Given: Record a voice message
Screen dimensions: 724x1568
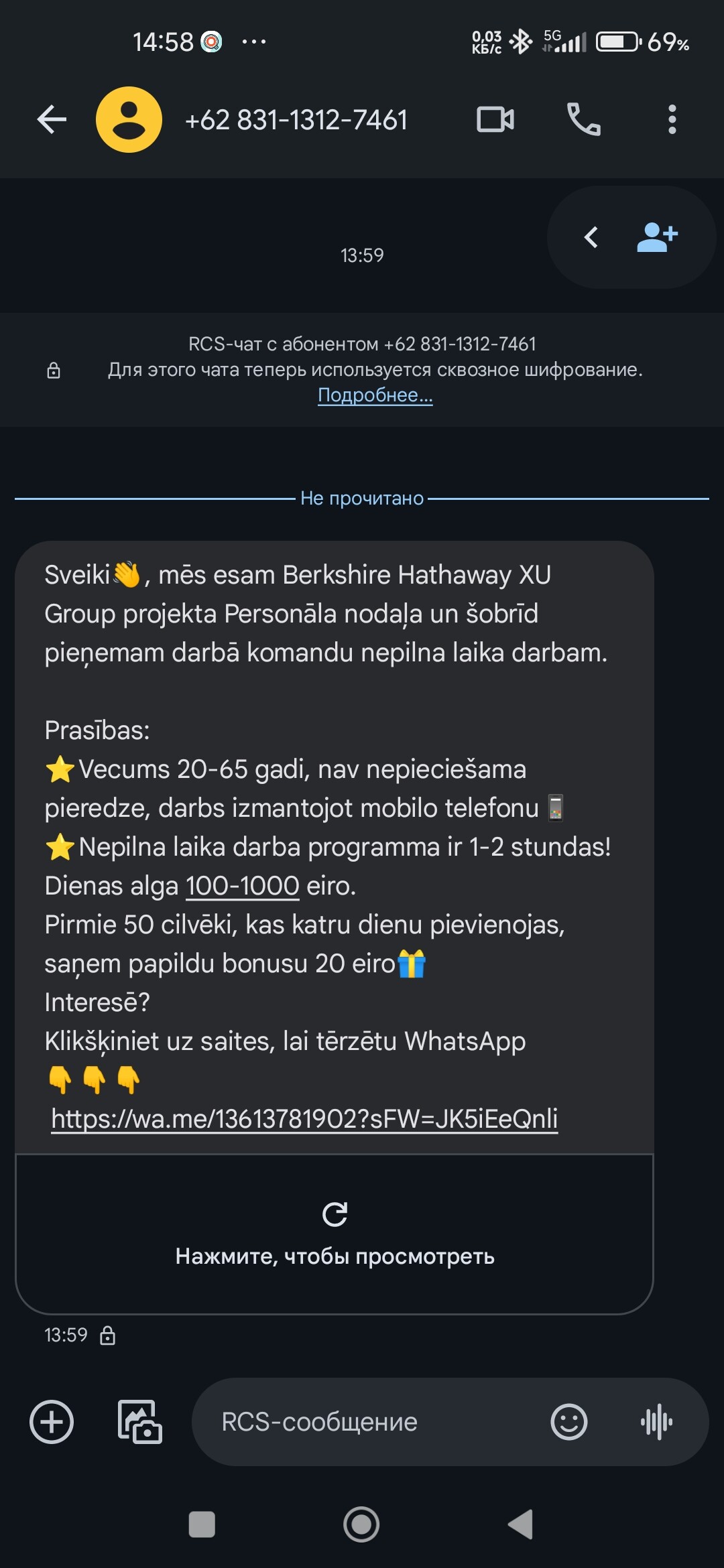Looking at the screenshot, I should [x=656, y=1422].
